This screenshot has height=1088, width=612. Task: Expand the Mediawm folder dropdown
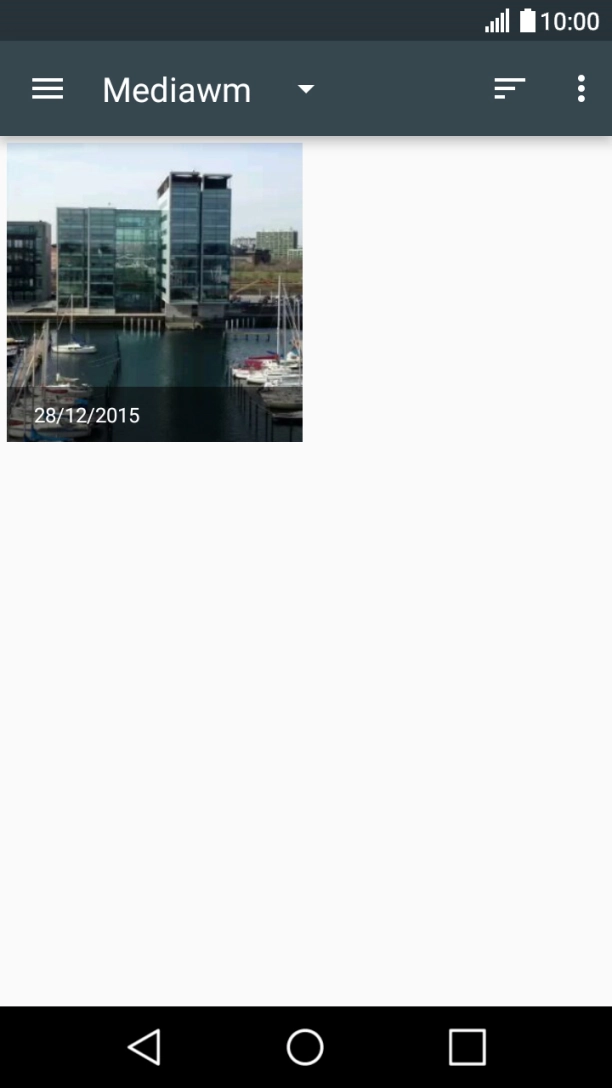[x=306, y=89]
